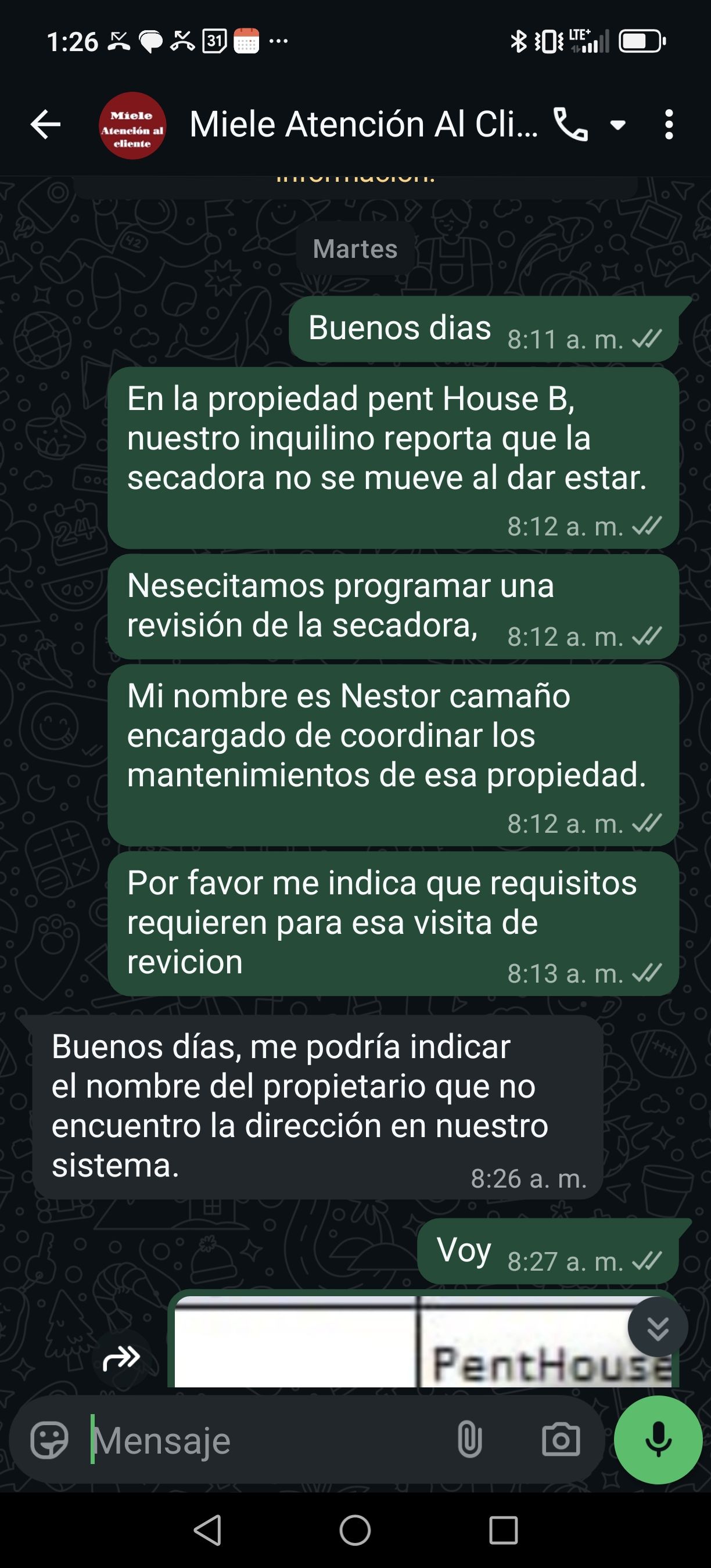Attach a file with the paperclip
The image size is (711, 1568).
469,1440
